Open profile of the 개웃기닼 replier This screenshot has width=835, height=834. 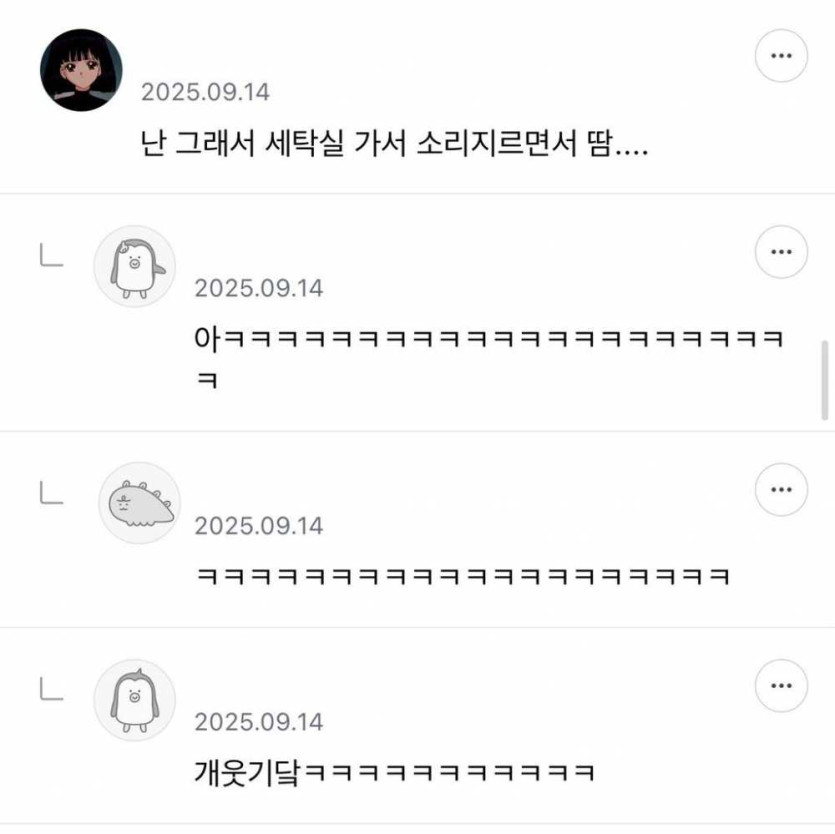coord(134,699)
